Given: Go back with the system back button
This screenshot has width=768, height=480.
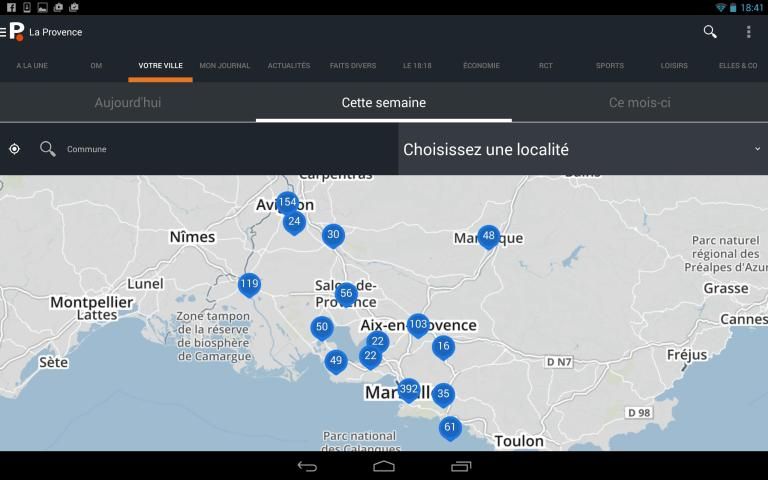Looking at the screenshot, I should [x=307, y=466].
